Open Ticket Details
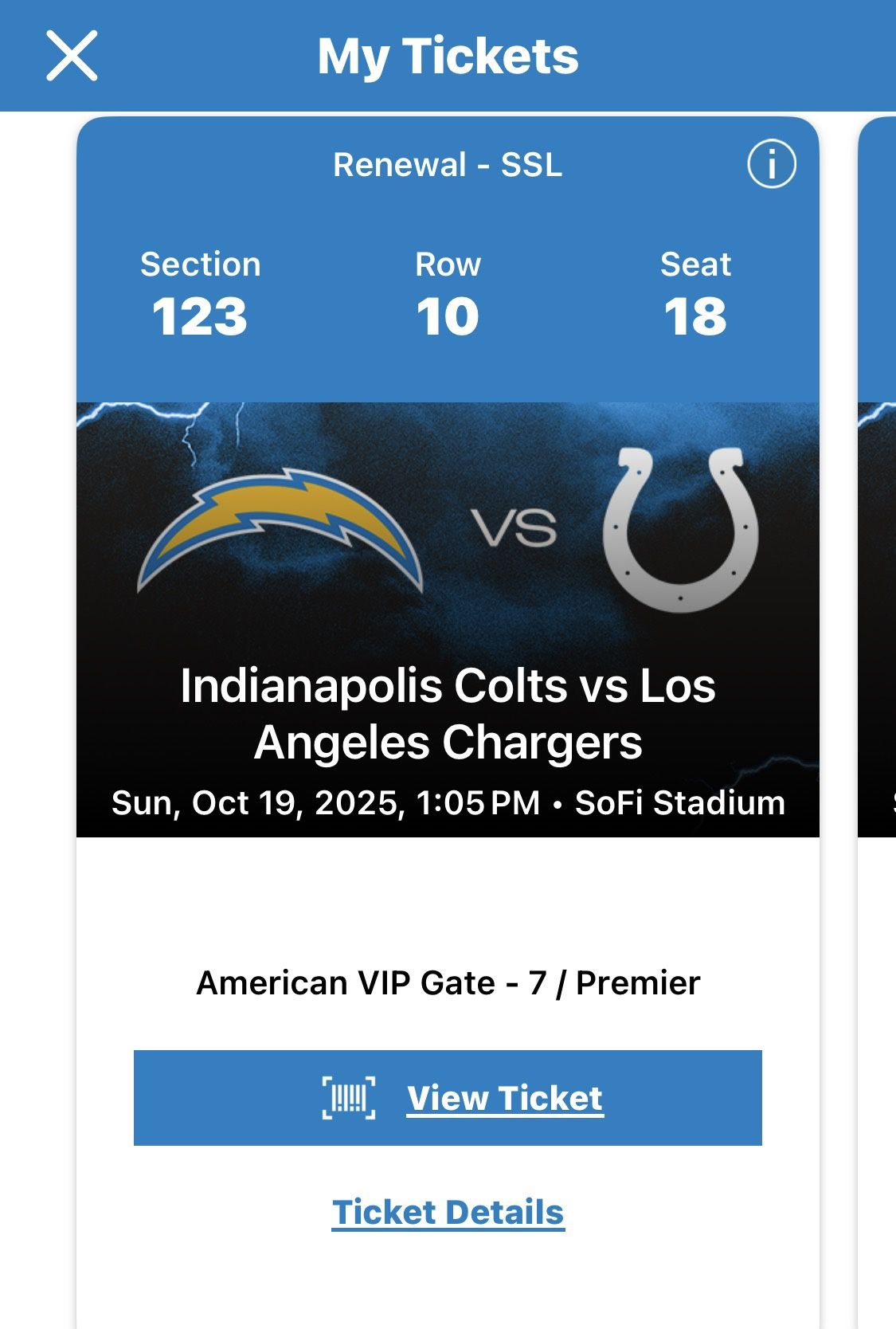This screenshot has width=896, height=1329. pyautogui.click(x=448, y=1212)
